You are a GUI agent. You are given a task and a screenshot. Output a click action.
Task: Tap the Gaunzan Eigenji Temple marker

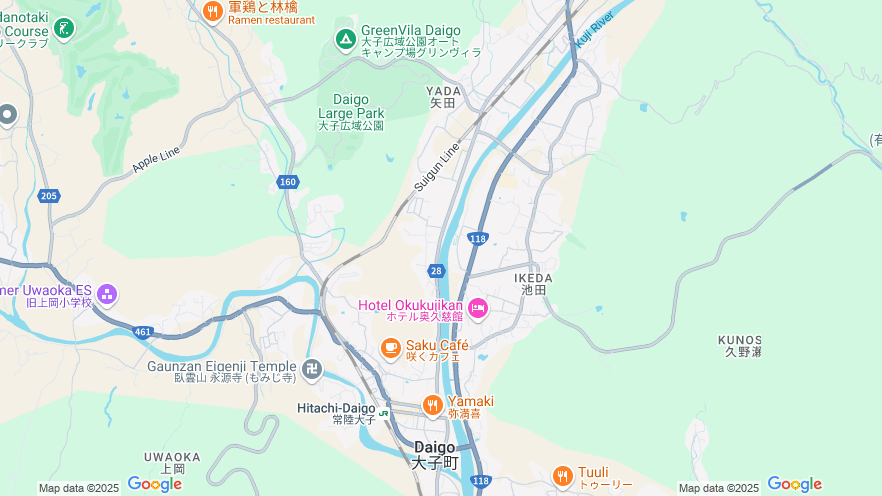(312, 370)
